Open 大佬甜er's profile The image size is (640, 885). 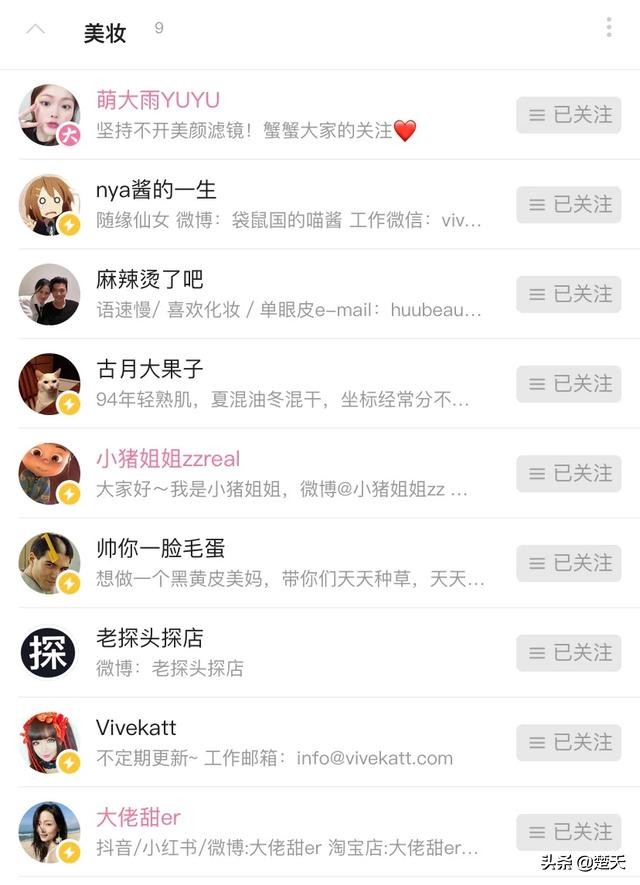click(138, 817)
